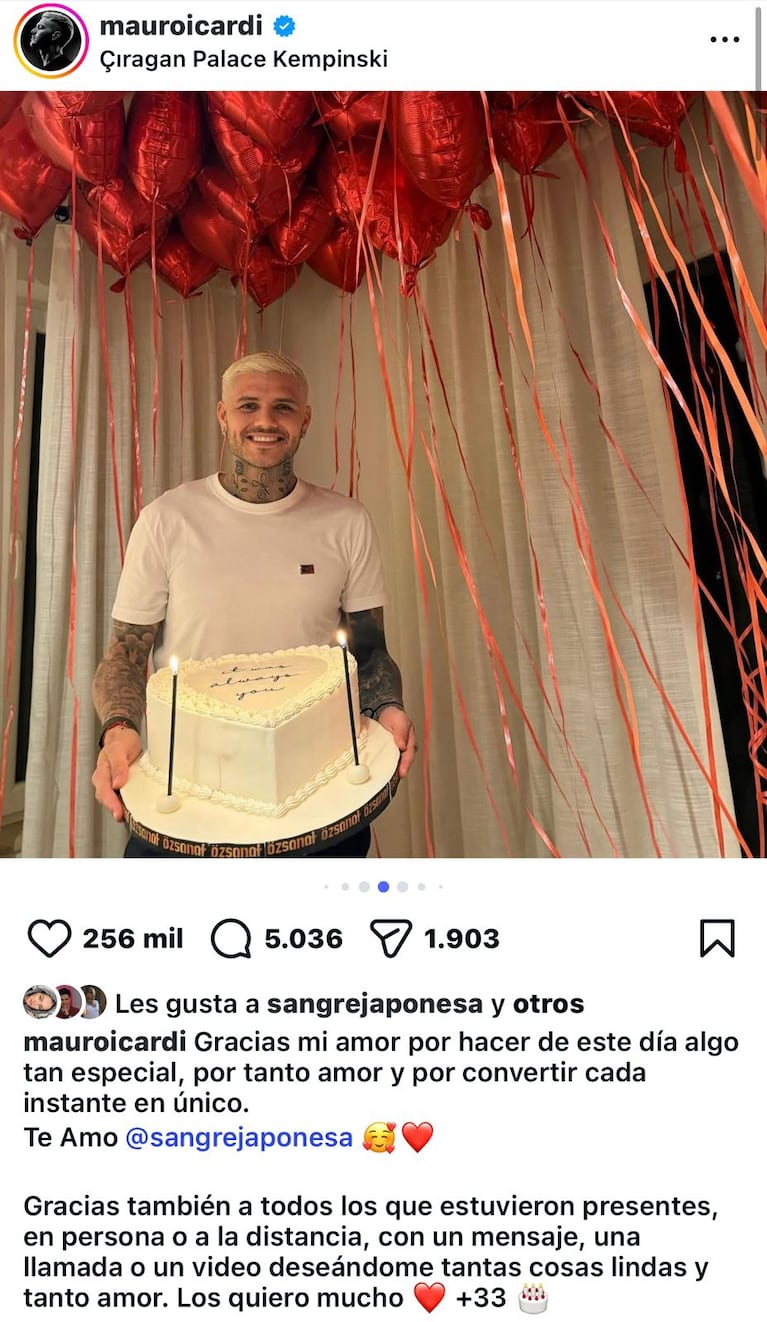Open the @sangrejaponesa mention in the caption
This screenshot has height=1322, width=767.
point(240,1139)
